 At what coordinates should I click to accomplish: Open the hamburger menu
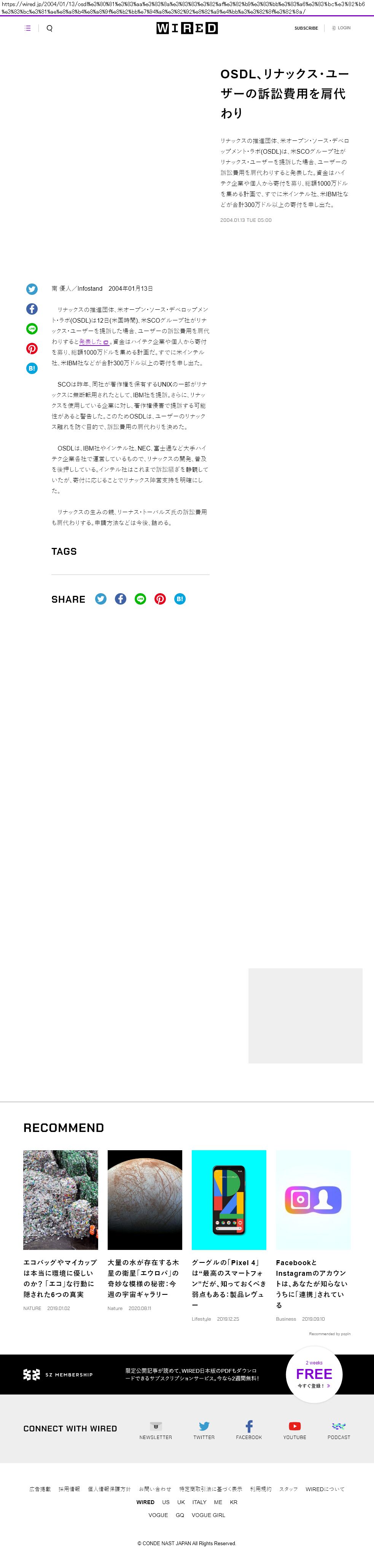point(27,28)
